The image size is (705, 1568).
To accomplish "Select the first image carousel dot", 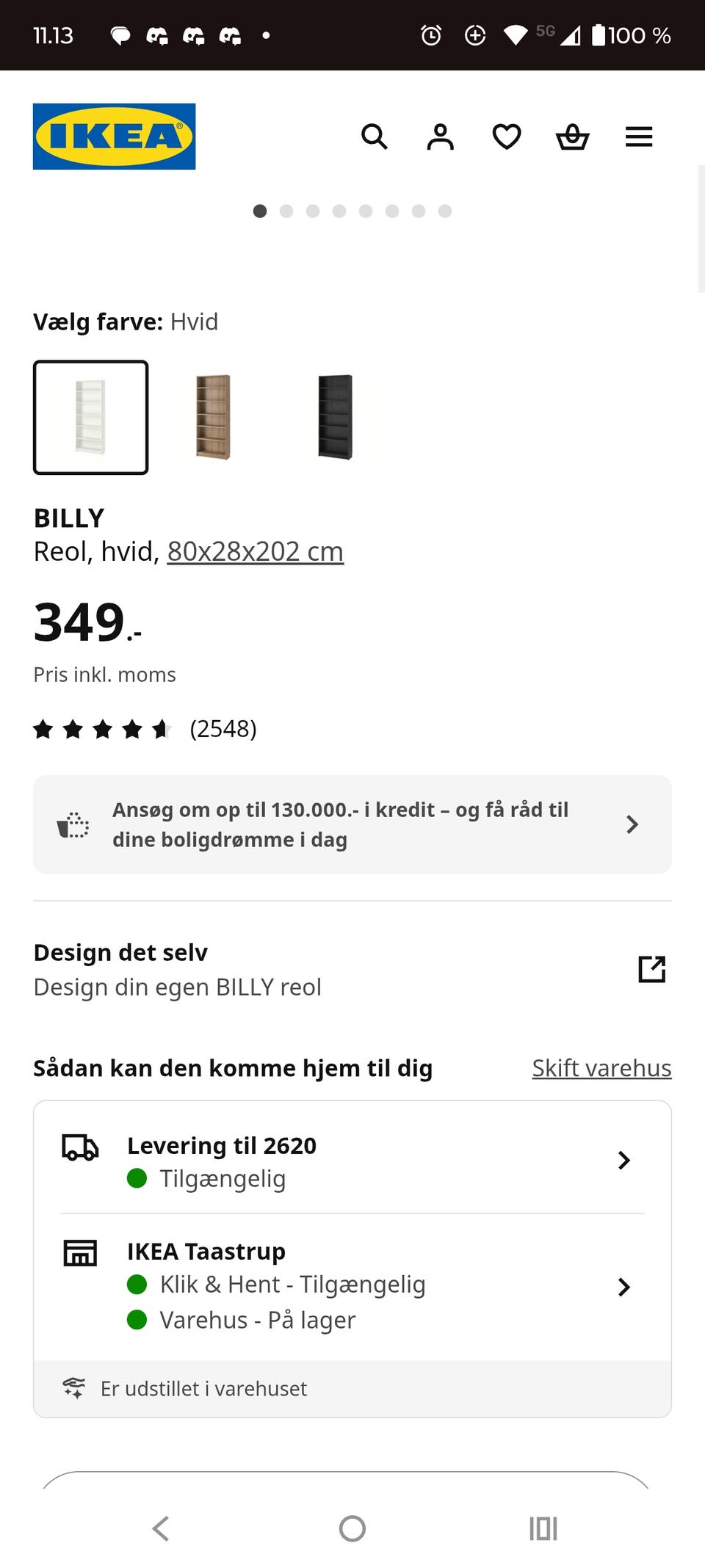I will 261,211.
